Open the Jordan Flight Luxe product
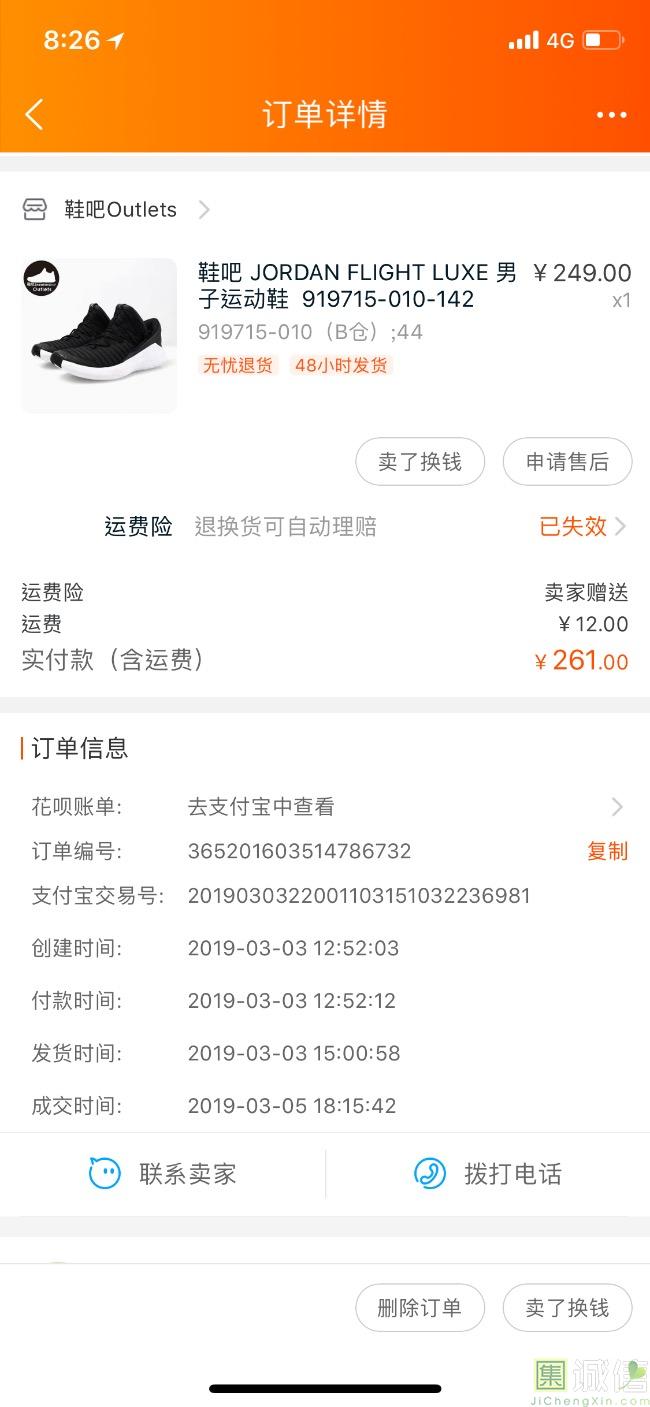Image resolution: width=650 pixels, height=1407 pixels. click(x=356, y=286)
